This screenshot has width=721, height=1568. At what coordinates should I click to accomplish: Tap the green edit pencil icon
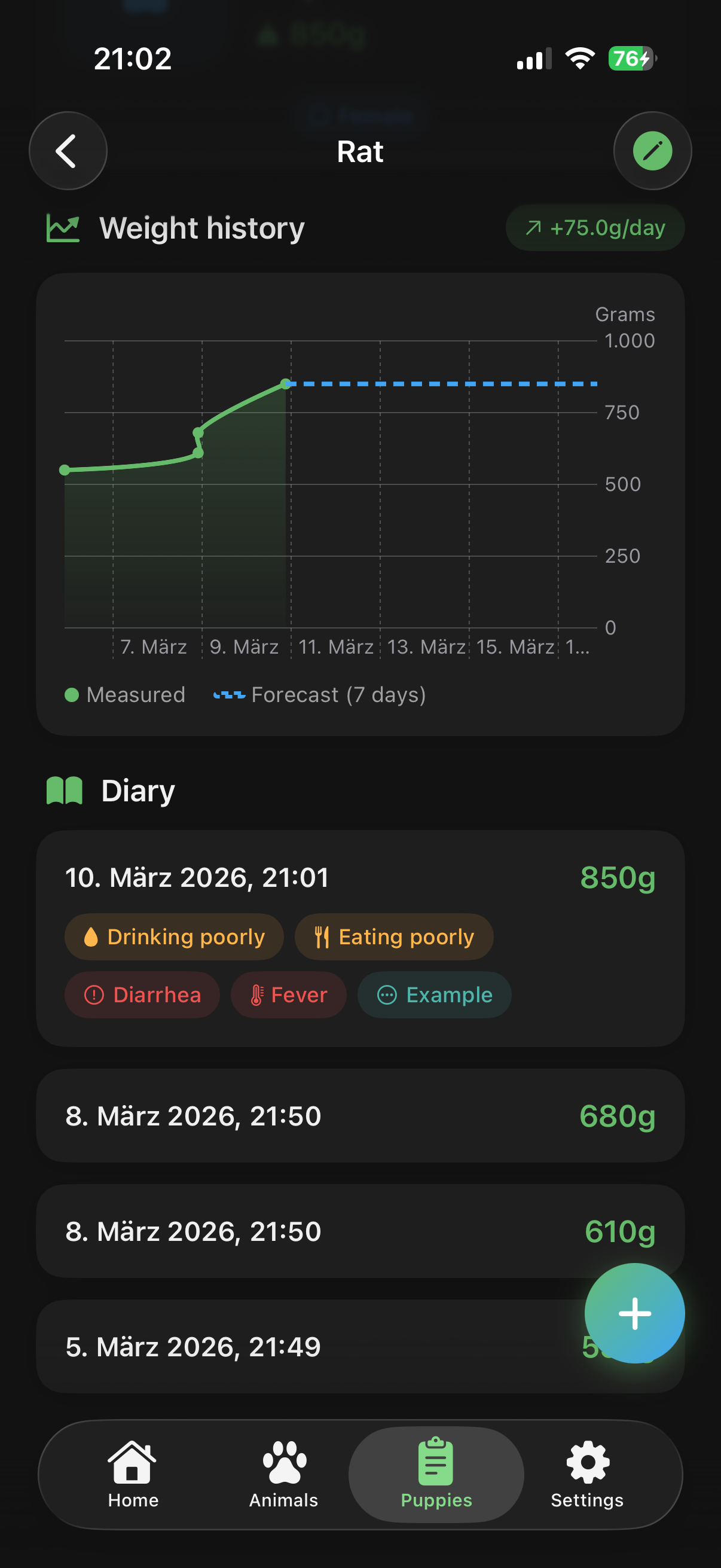click(652, 151)
